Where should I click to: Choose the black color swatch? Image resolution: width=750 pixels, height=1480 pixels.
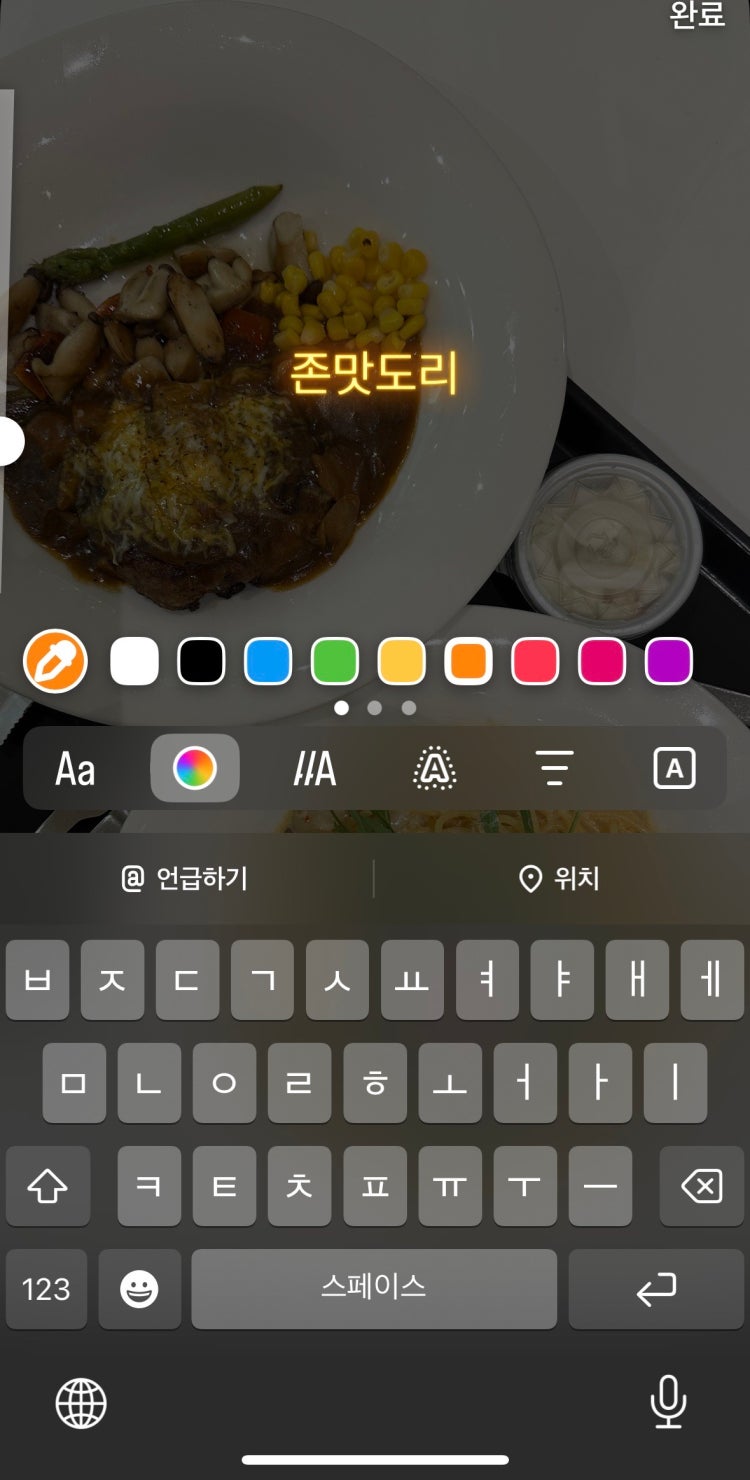(201, 662)
